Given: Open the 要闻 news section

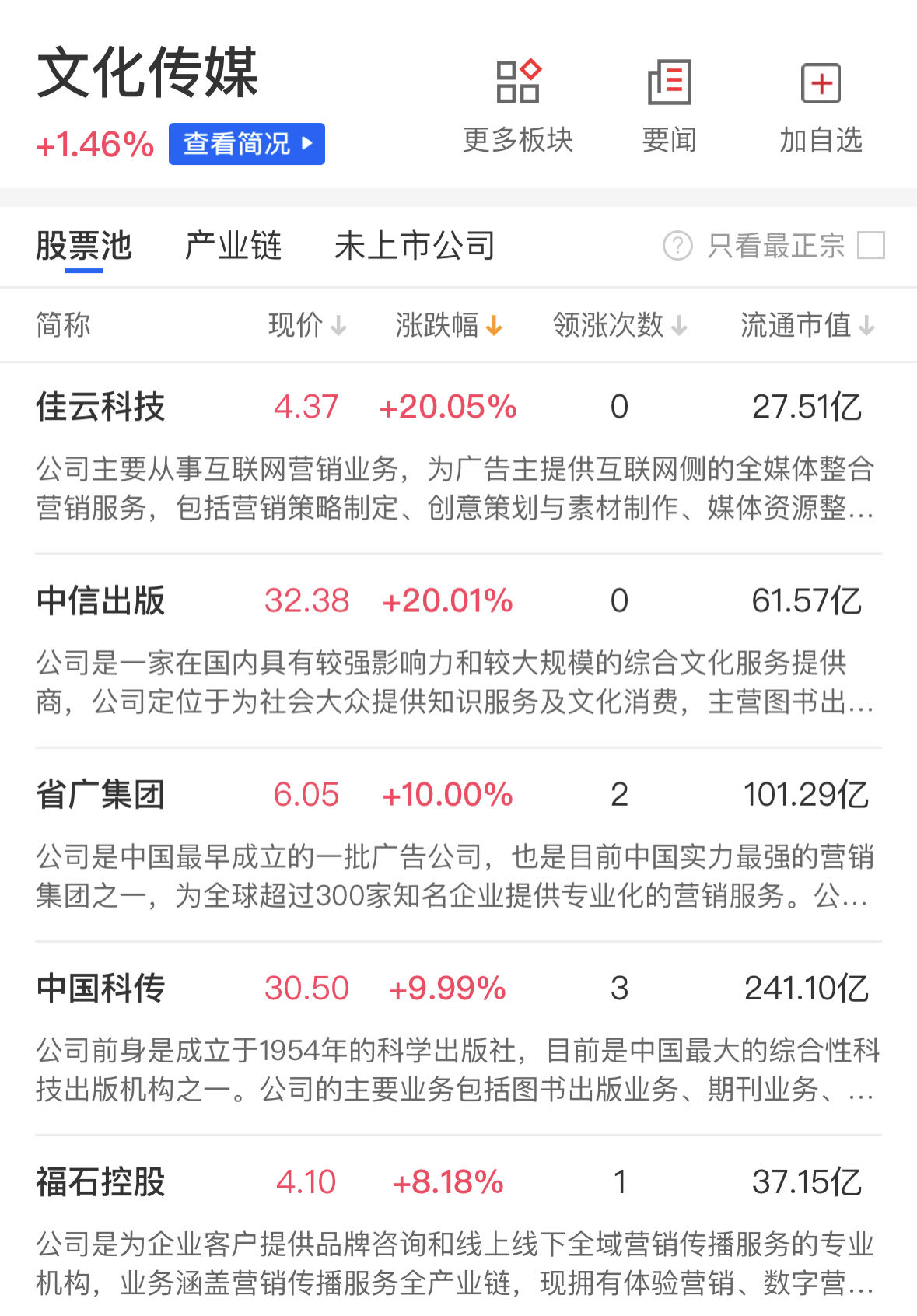Looking at the screenshot, I should pos(669,107).
